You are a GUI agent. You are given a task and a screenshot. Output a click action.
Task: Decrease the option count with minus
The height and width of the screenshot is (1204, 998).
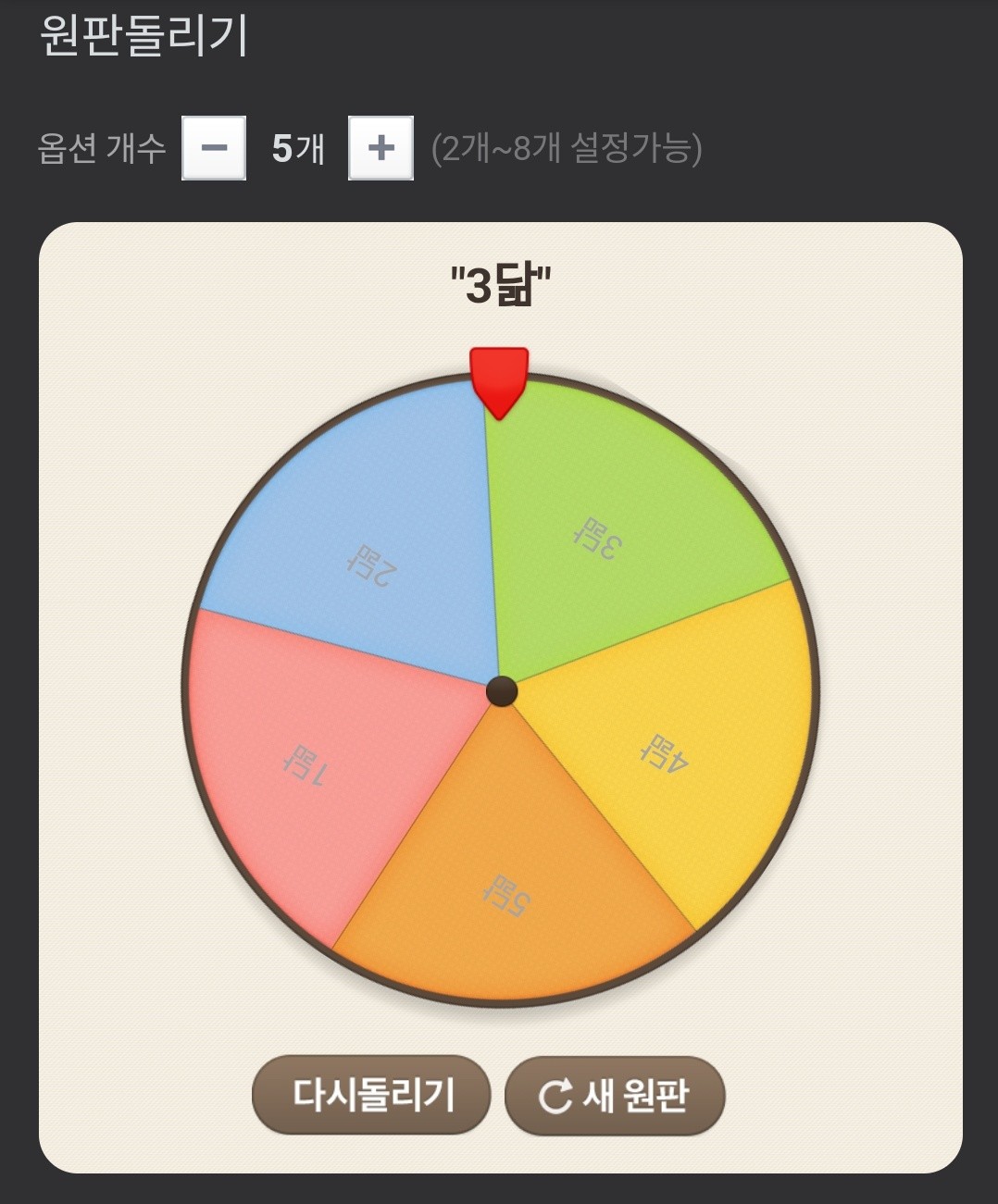coord(214,148)
